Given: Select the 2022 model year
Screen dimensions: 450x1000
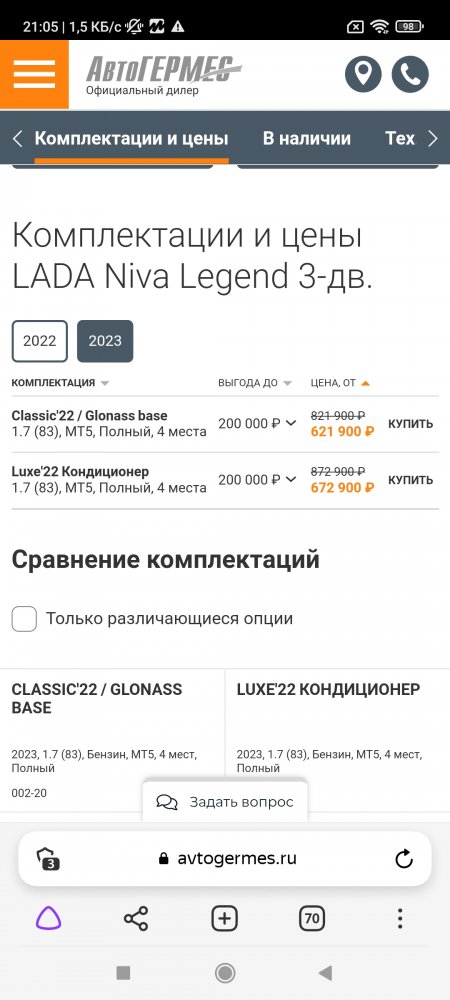Looking at the screenshot, I should coord(40,341).
